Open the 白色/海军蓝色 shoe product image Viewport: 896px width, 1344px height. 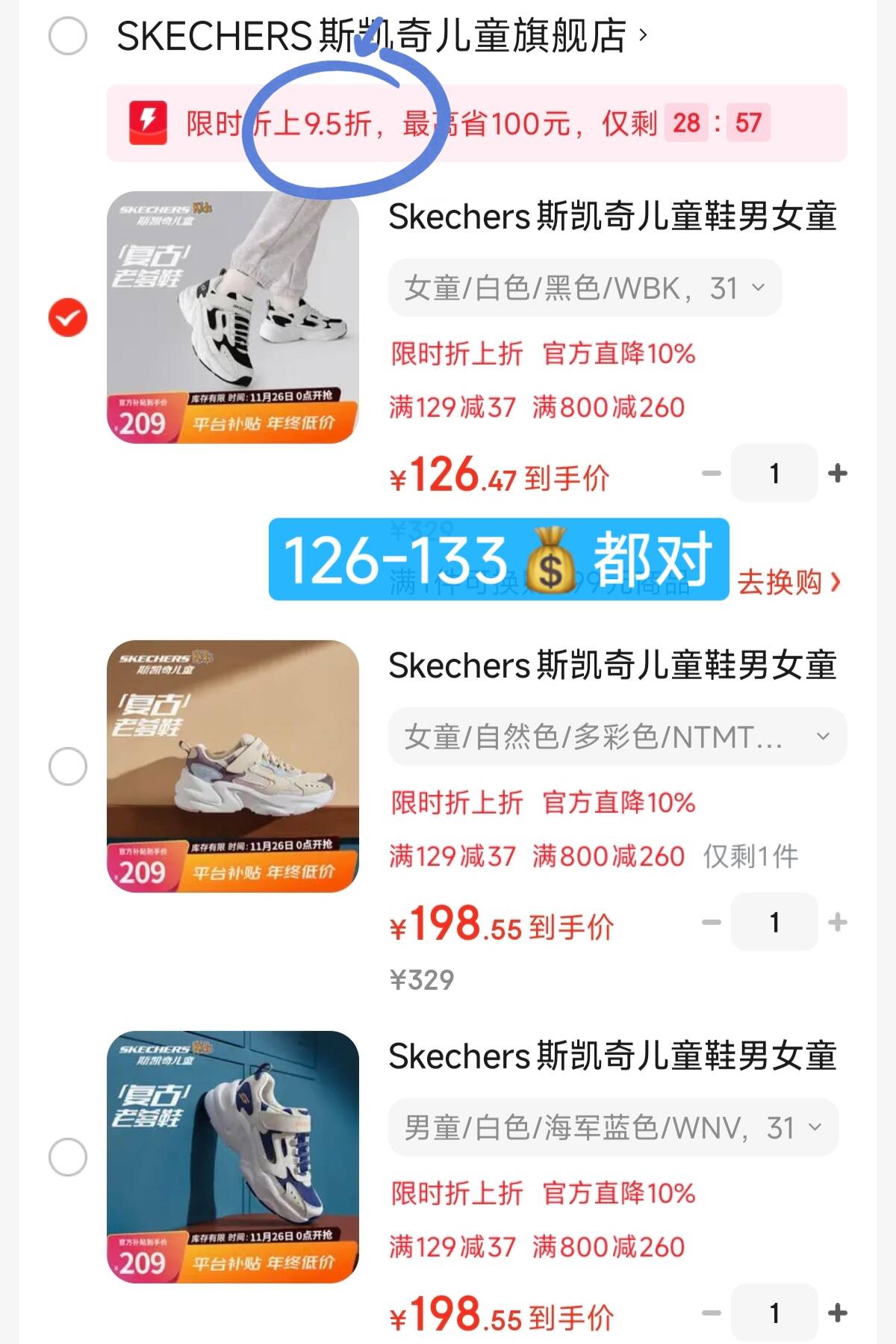pos(233,1157)
